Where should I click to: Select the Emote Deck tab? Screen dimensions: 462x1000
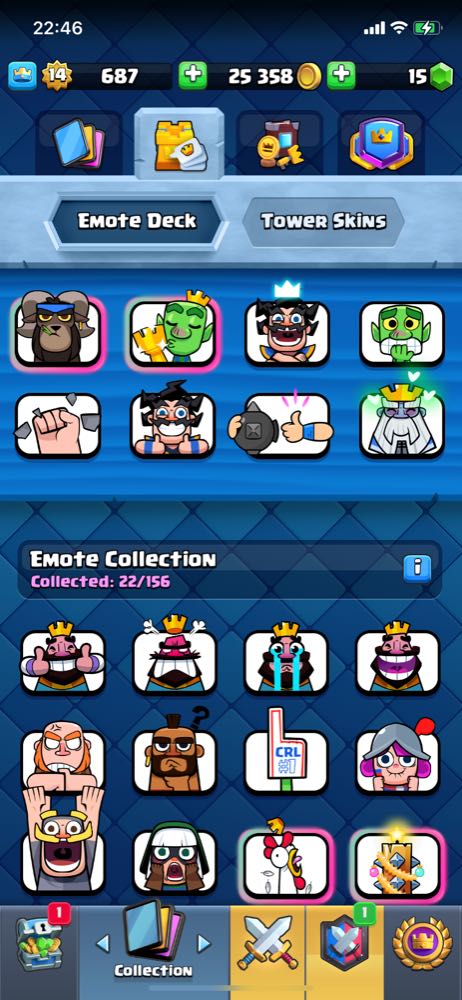pos(137,221)
